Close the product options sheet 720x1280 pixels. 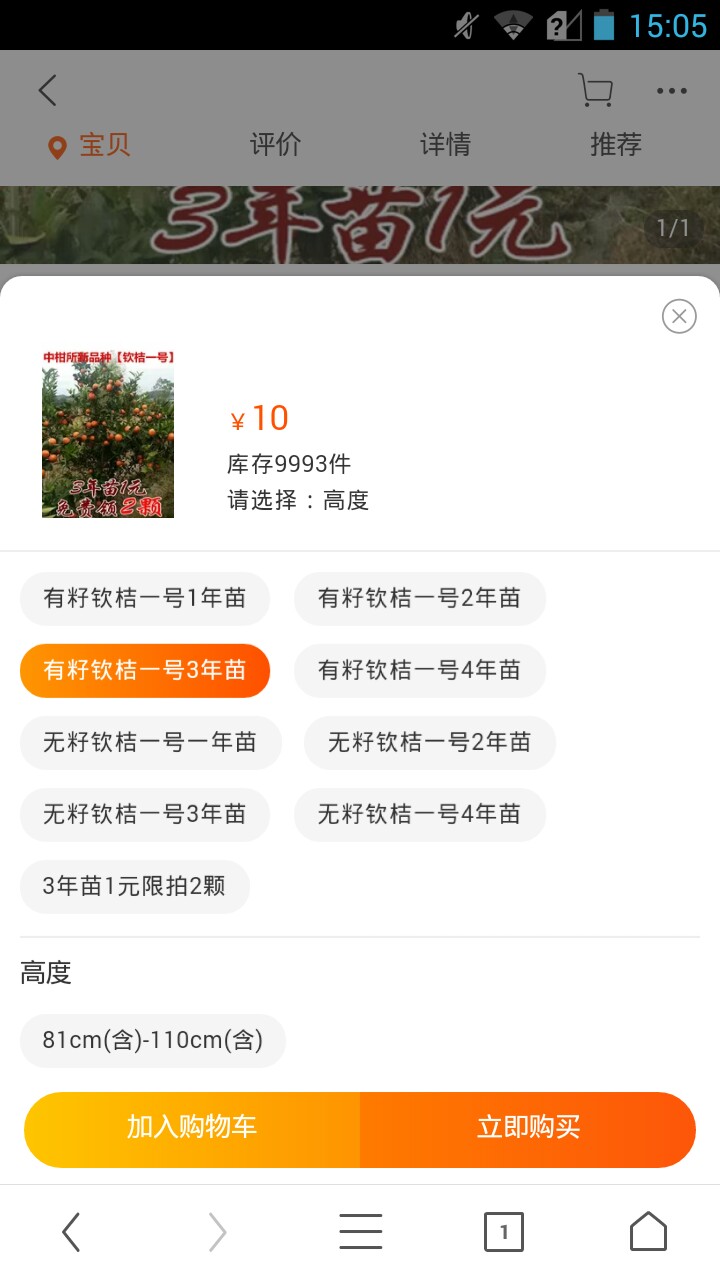[679, 317]
